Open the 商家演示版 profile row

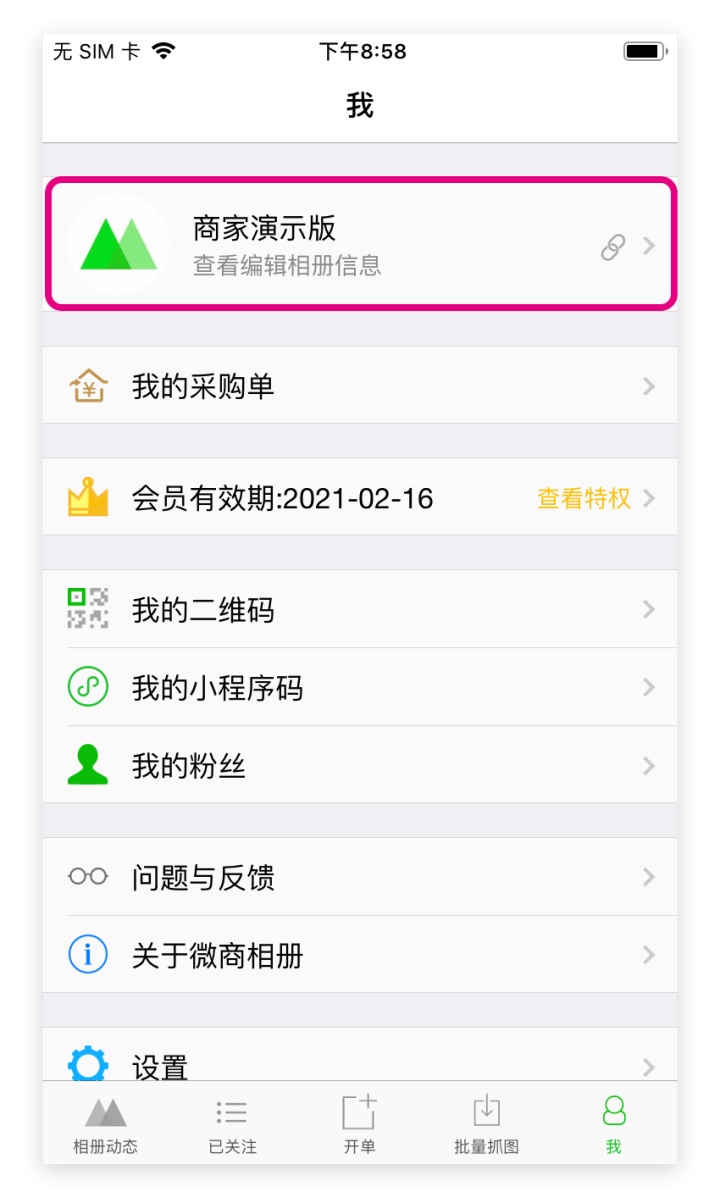[x=360, y=244]
